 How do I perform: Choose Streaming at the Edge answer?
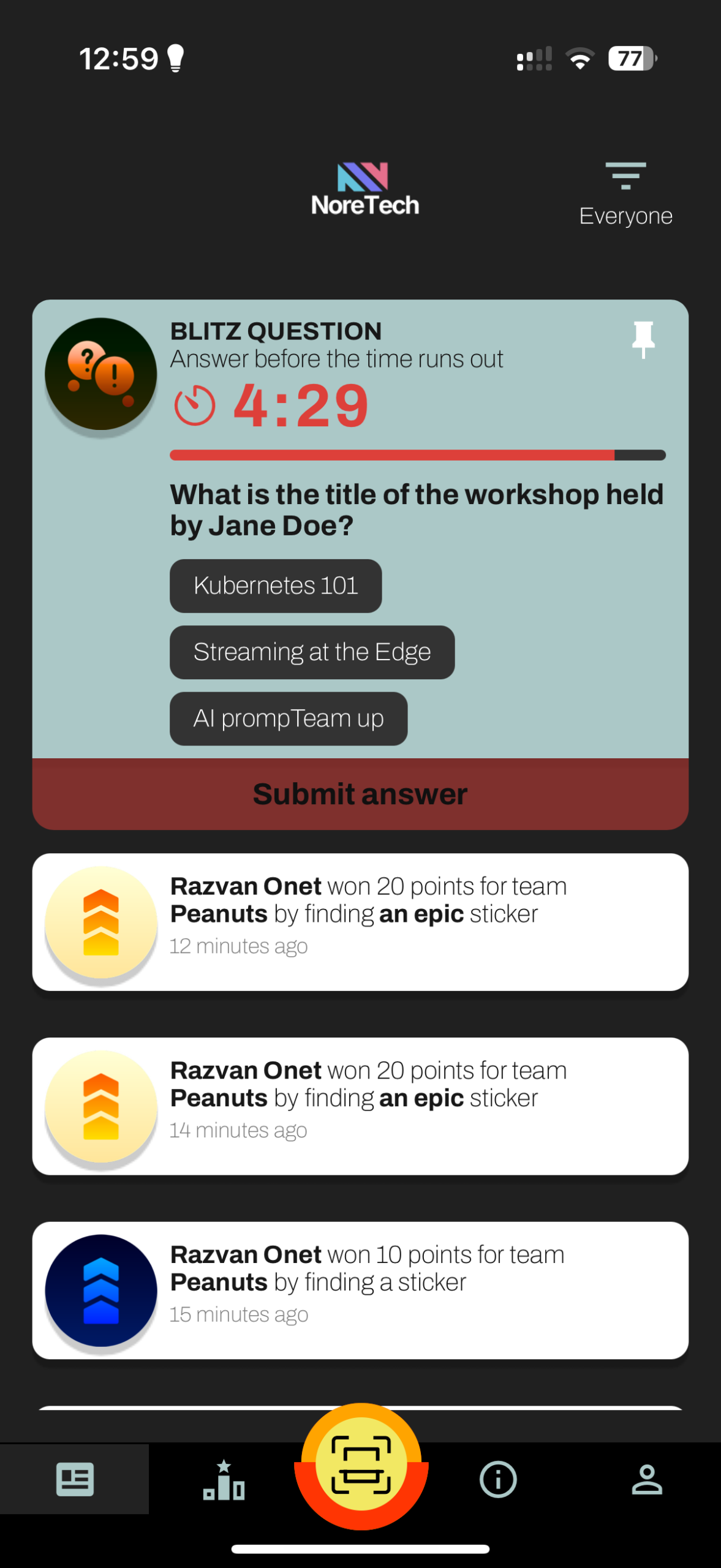tap(312, 652)
